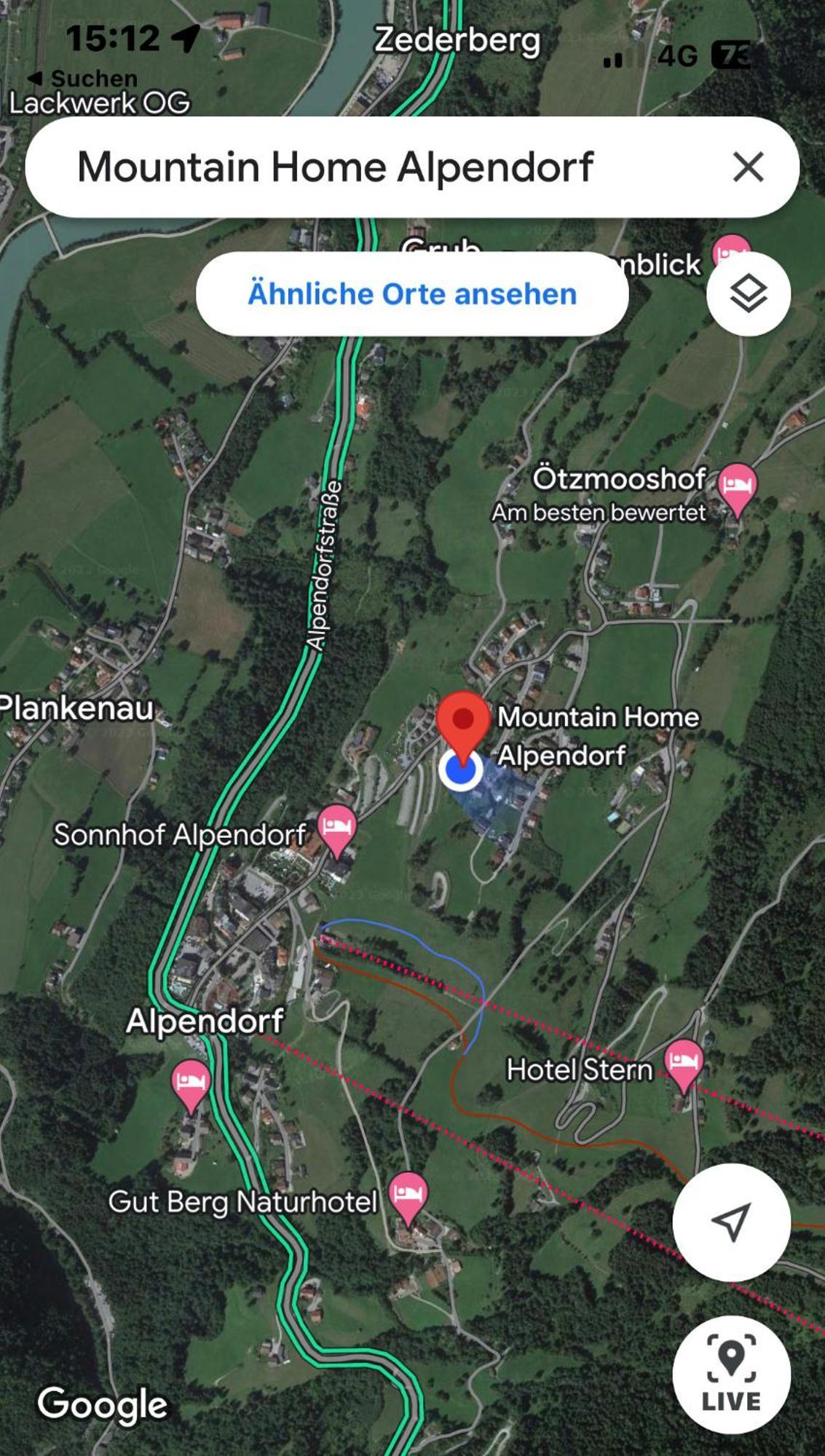825x1456 pixels.
Task: Tap Ähnliche Orte ansehen button
Action: click(x=412, y=294)
